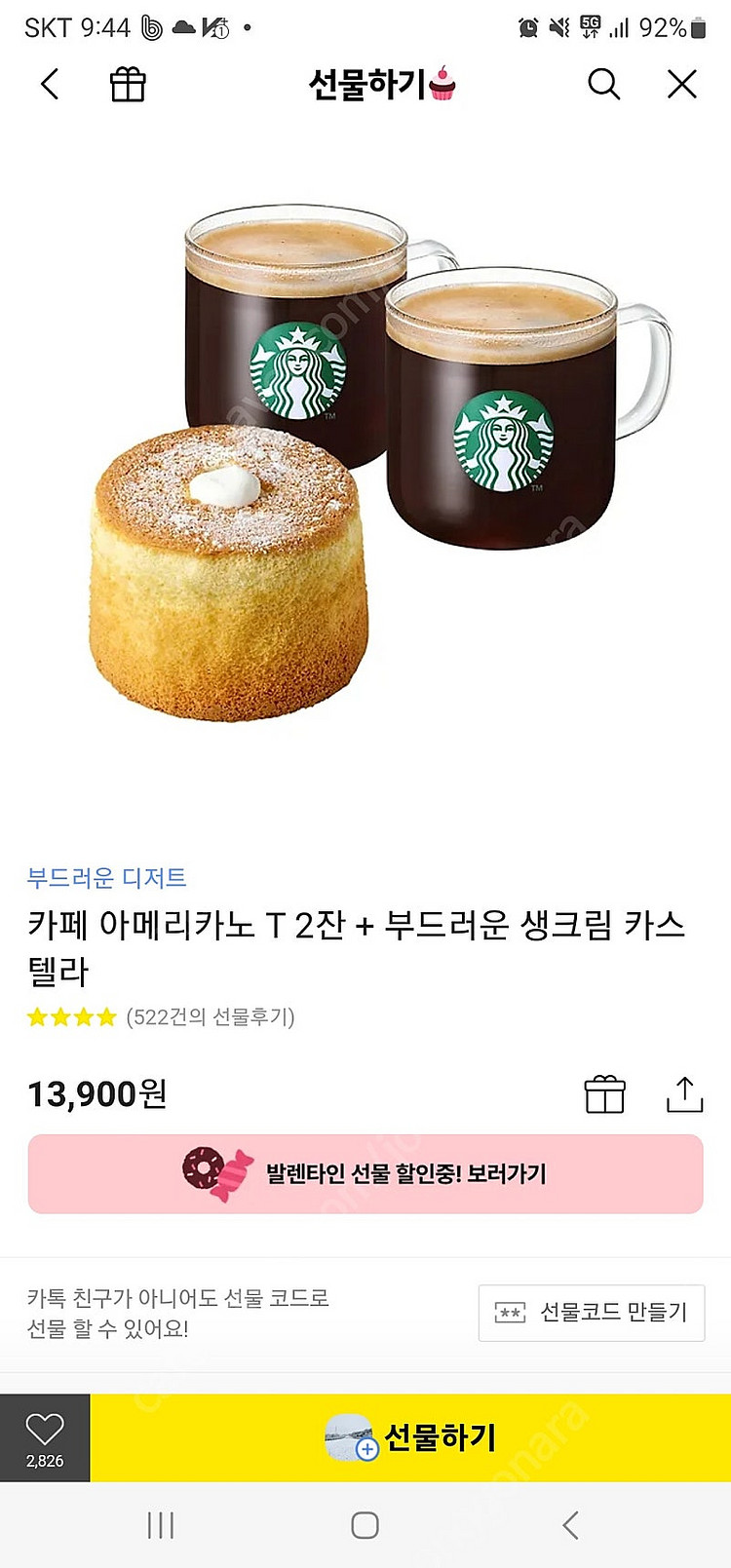Tap the yellow 선물하기 button
The height and width of the screenshot is (1568, 731).
[410, 1437]
